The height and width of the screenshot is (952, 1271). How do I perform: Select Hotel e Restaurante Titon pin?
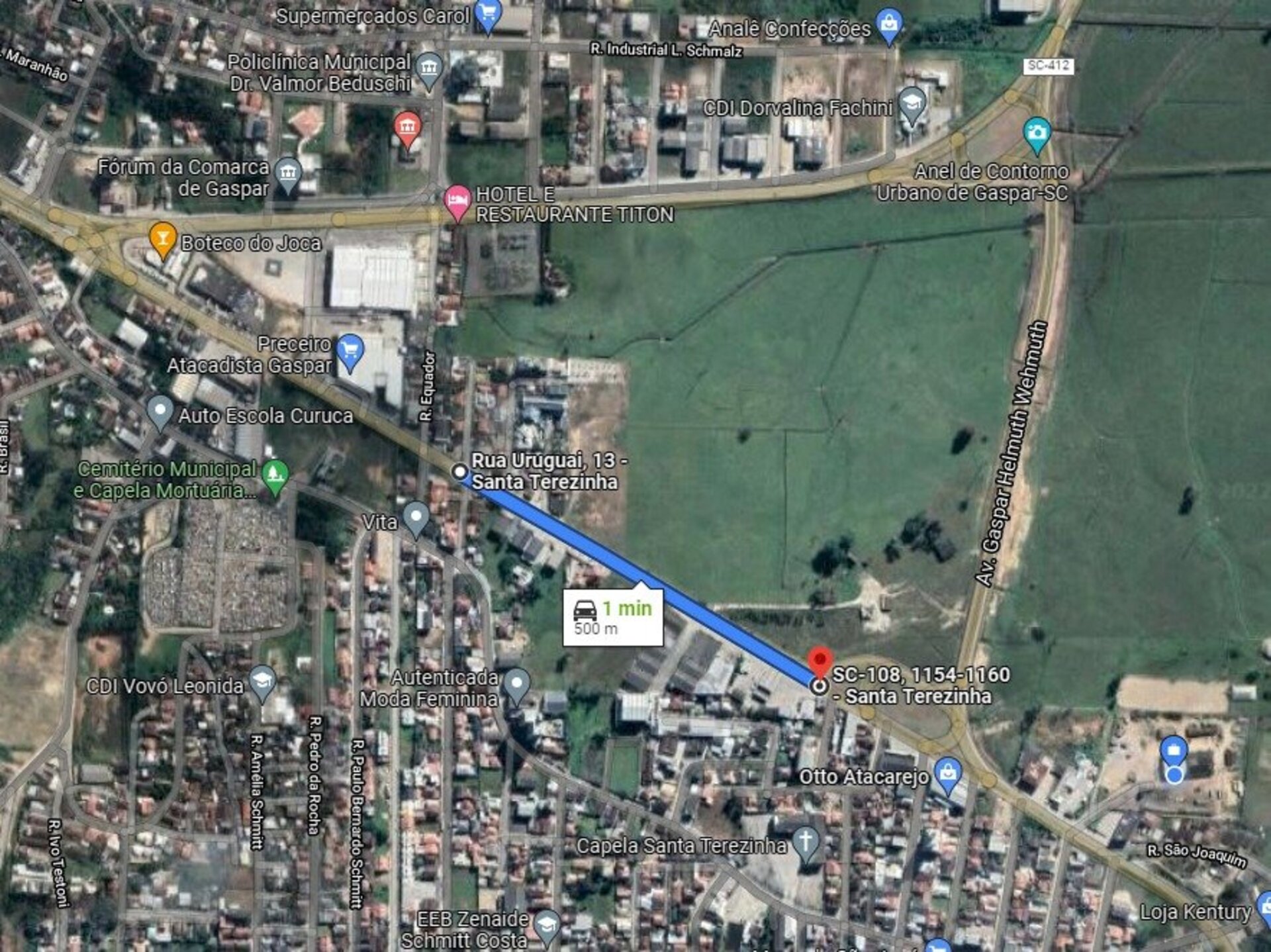click(457, 201)
